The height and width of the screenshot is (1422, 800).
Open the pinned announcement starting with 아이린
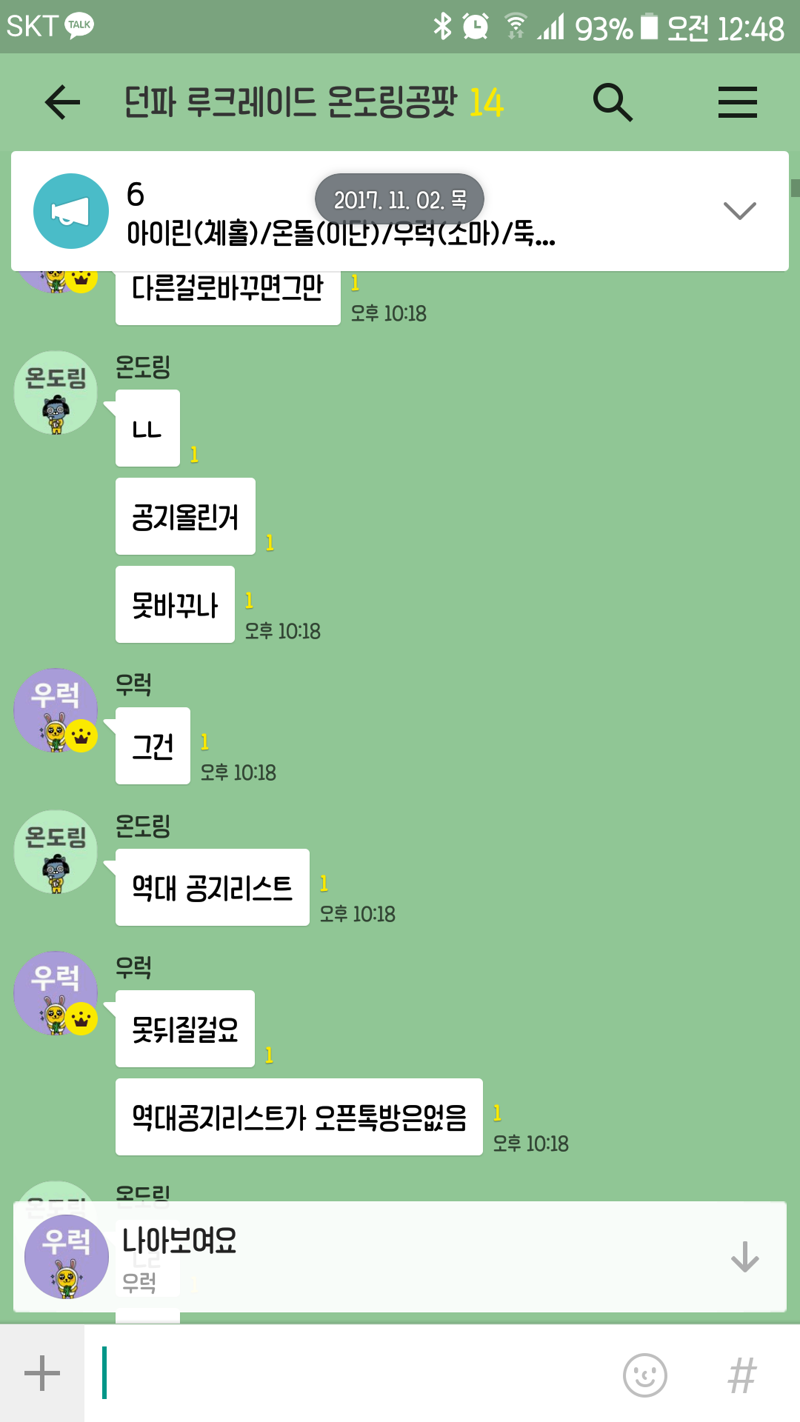tap(340, 233)
